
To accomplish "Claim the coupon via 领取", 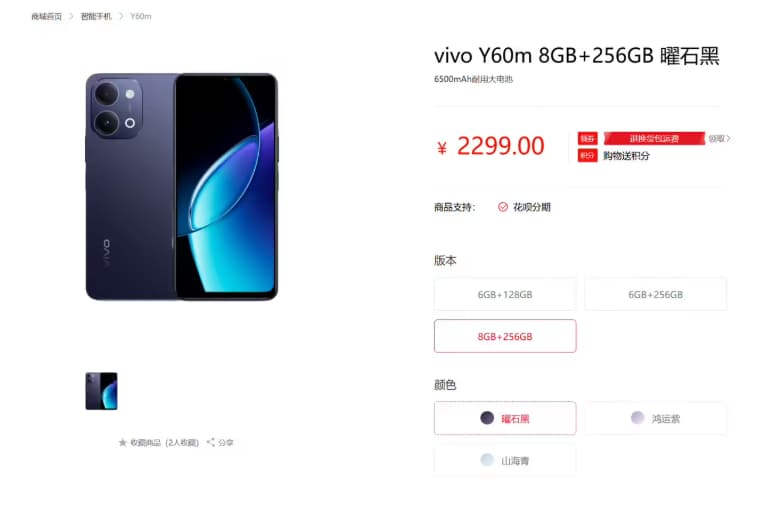I will pyautogui.click(x=719, y=139).
